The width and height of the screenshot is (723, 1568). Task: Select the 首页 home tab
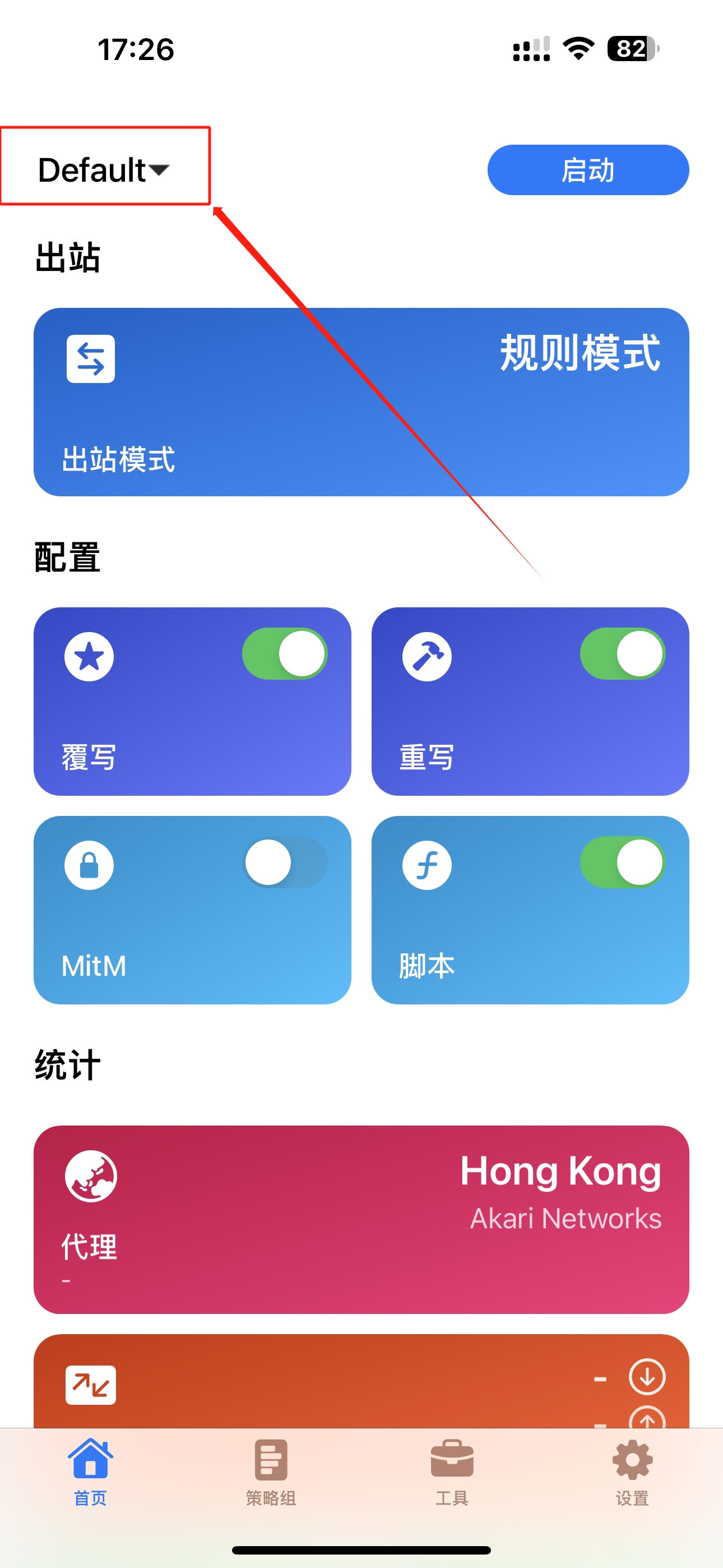coord(90,1470)
